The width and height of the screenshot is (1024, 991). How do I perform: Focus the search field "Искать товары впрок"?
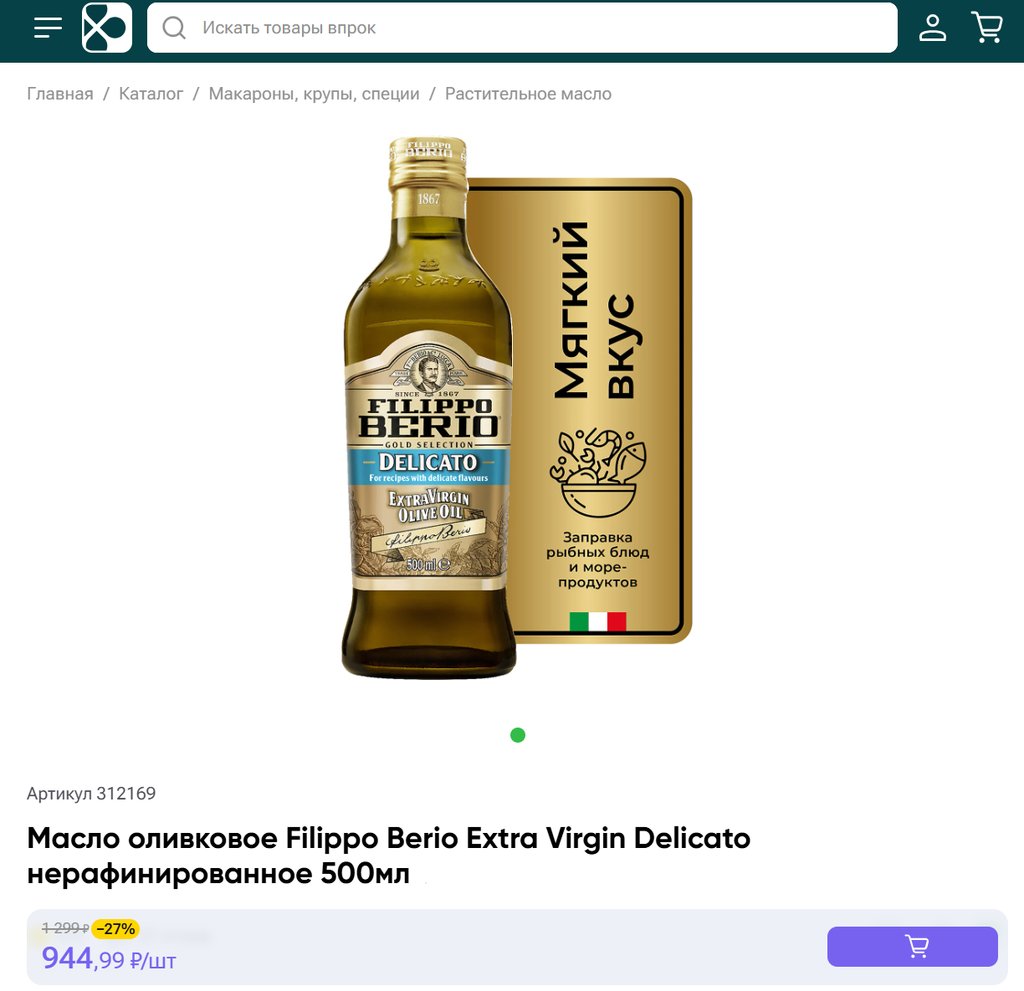click(x=522, y=27)
